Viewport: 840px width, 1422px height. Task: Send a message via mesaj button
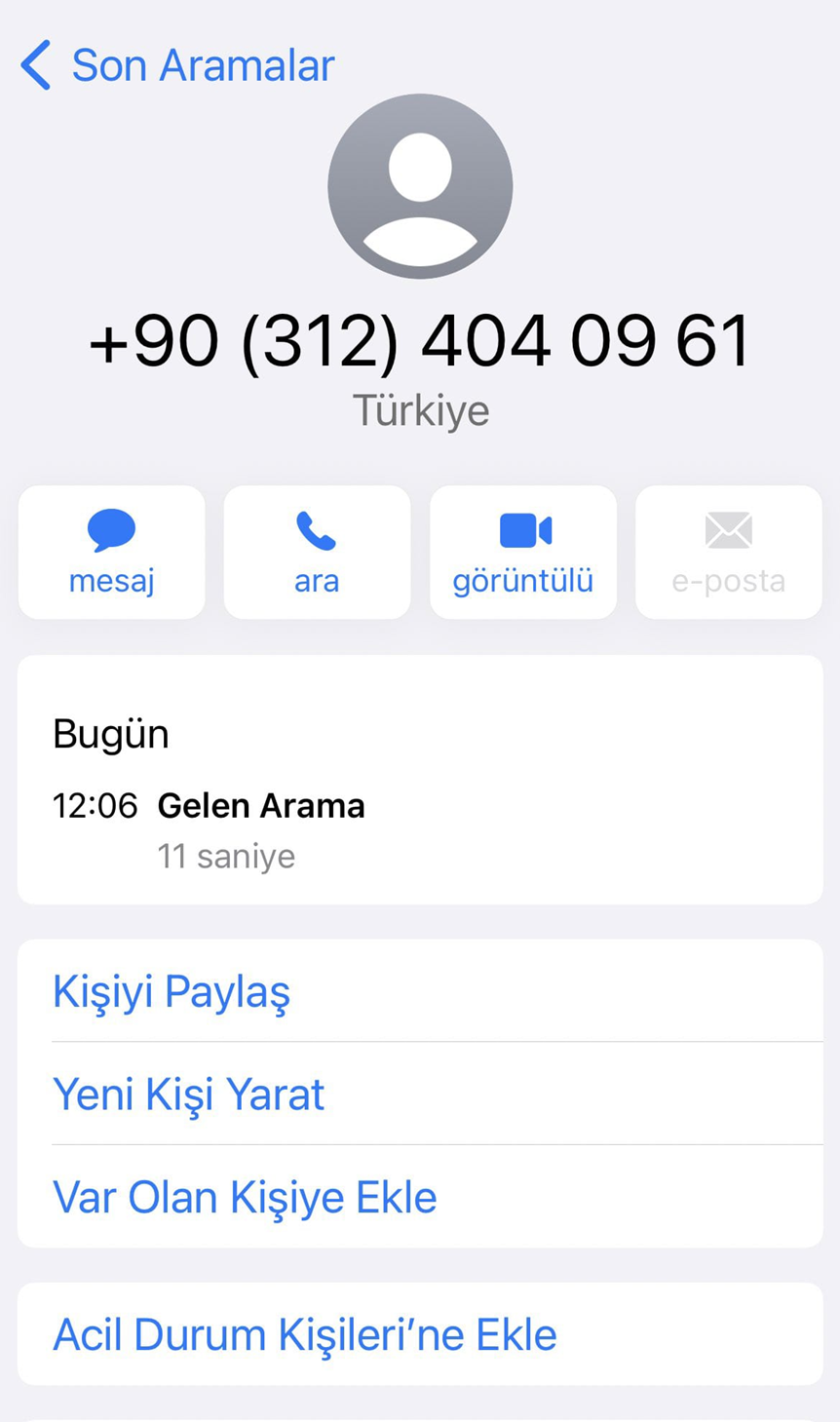(111, 552)
